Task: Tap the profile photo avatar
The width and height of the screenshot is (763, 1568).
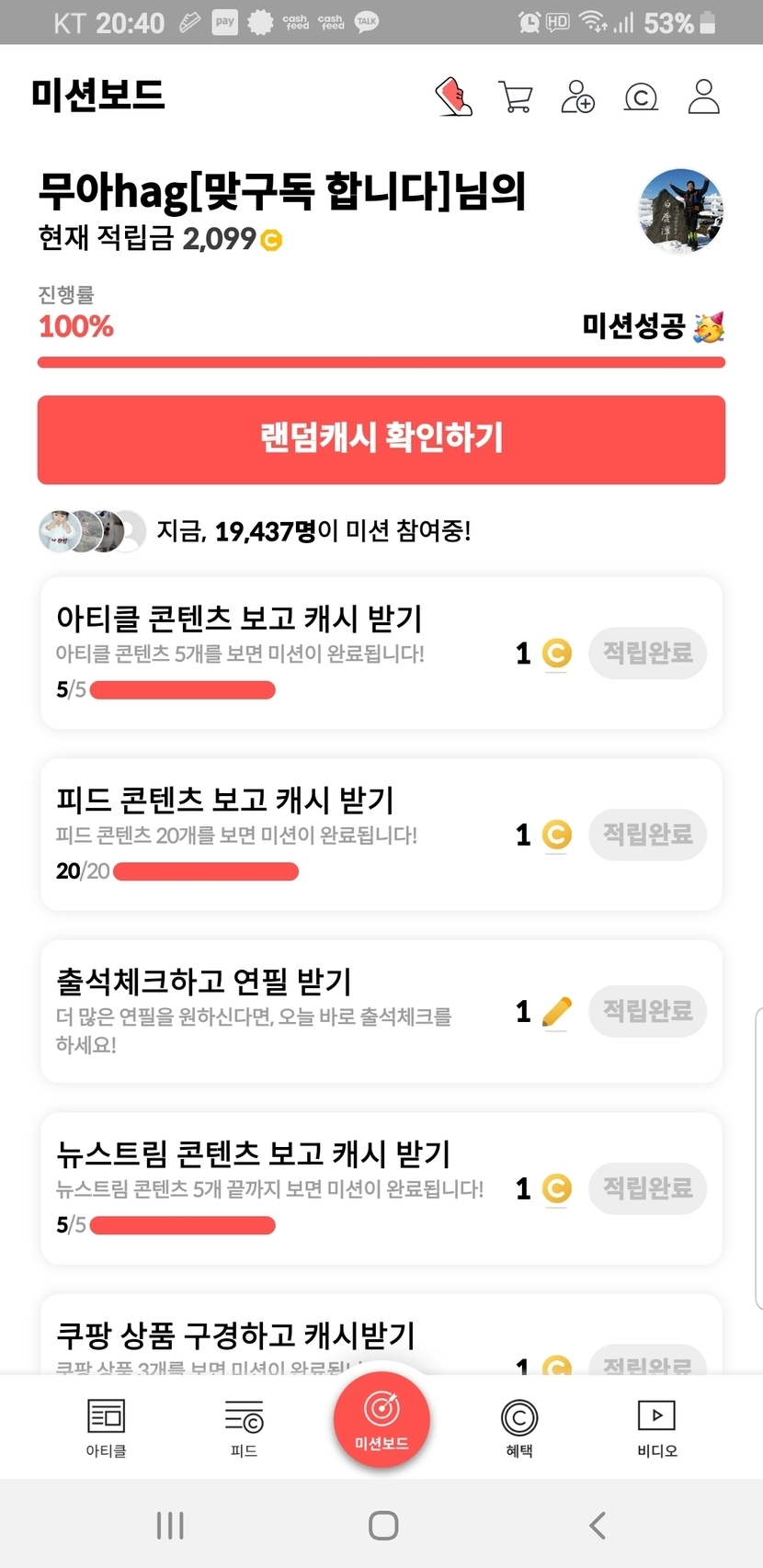Action: click(681, 210)
